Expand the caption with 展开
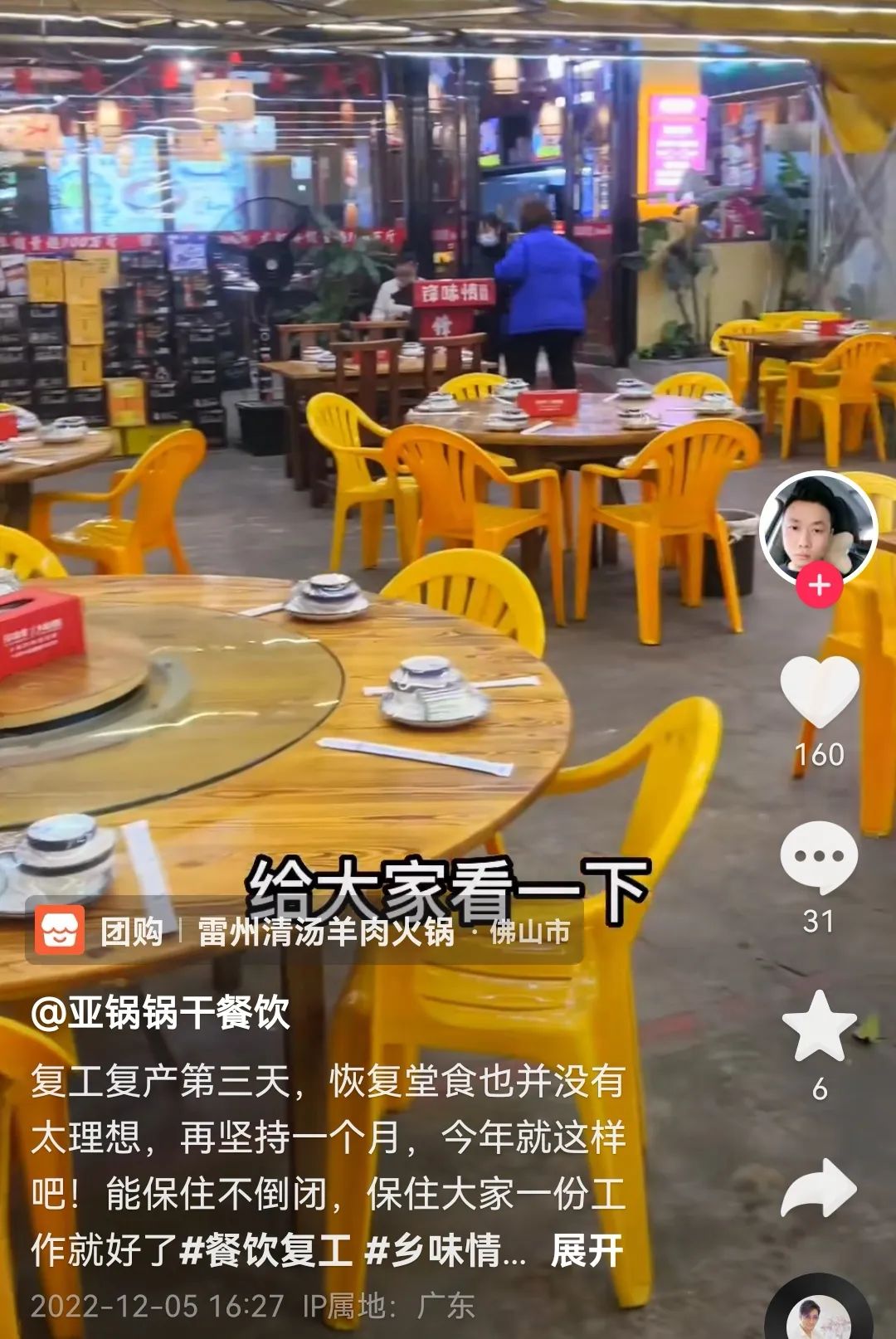The height and width of the screenshot is (1339, 896). 587,1249
